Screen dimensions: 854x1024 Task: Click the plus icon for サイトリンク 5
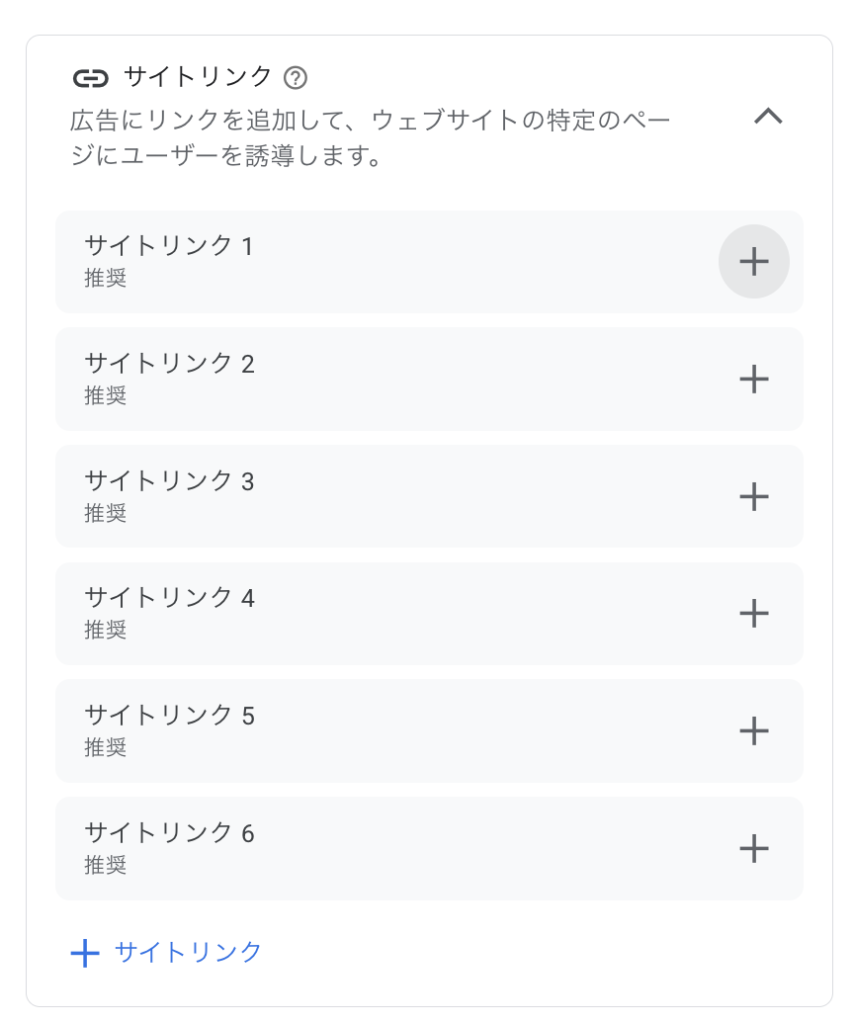pos(754,731)
